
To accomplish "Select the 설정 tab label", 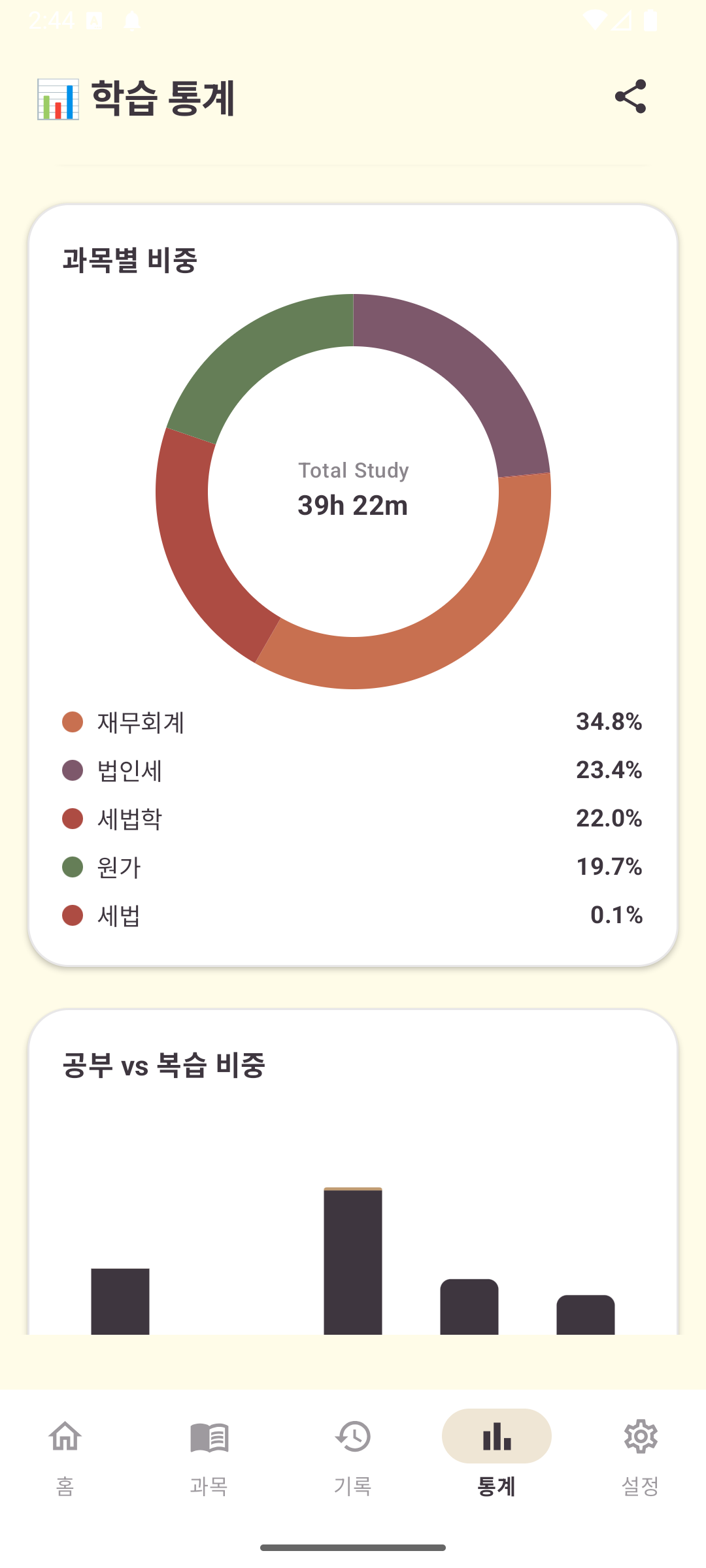I will [641, 1485].
